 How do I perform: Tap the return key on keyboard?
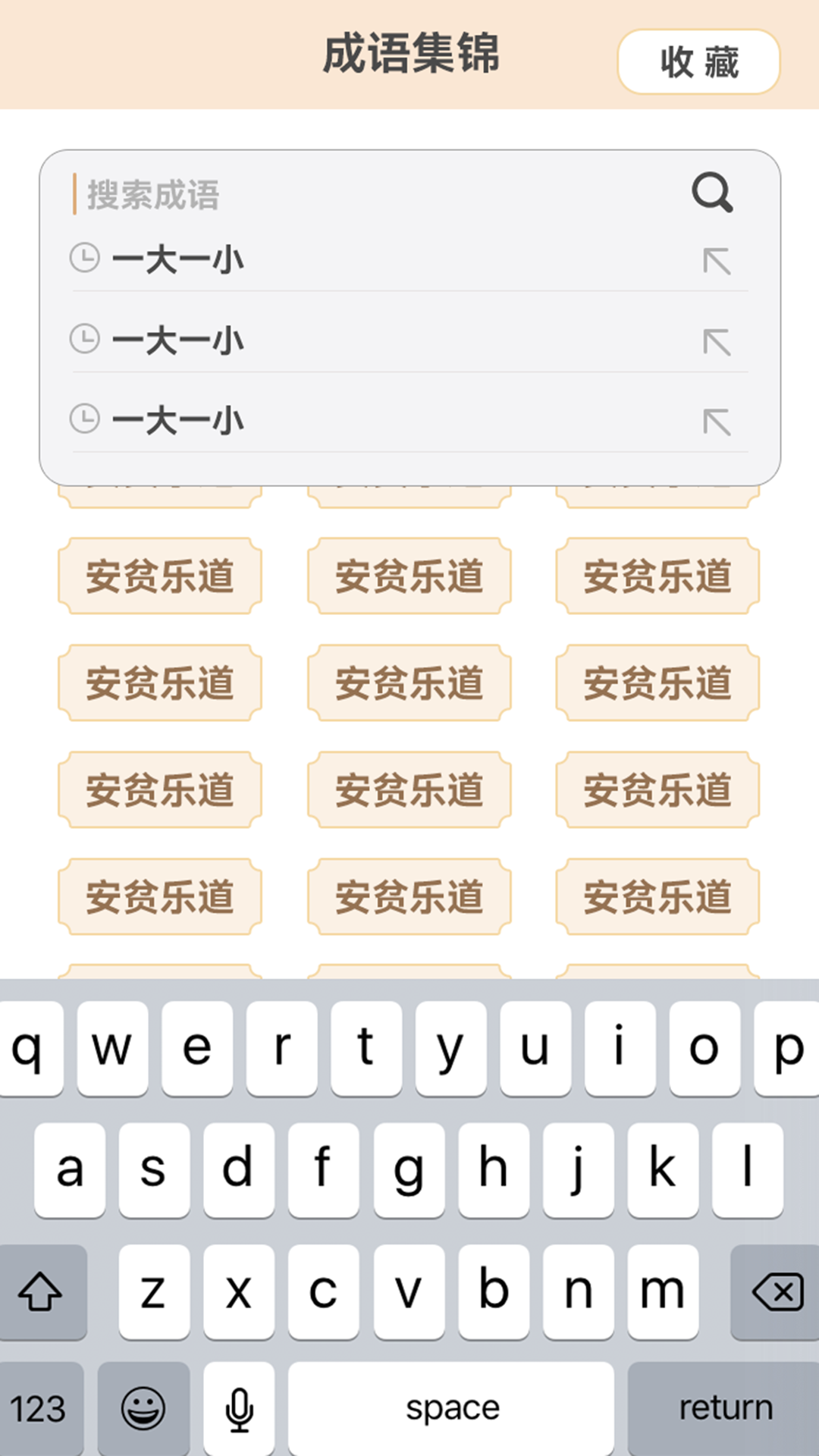[x=724, y=1408]
